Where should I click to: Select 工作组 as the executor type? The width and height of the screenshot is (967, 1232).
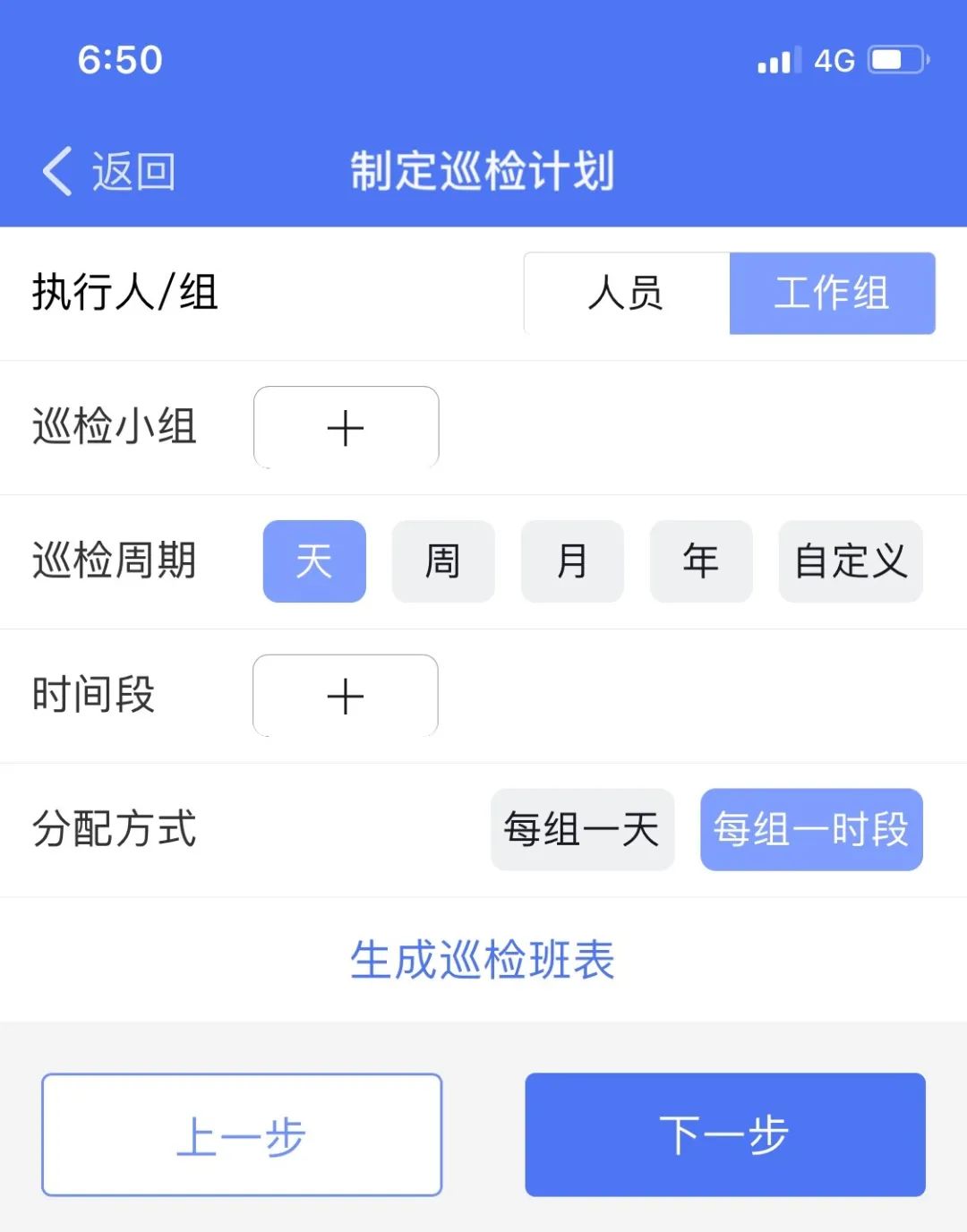(832, 294)
